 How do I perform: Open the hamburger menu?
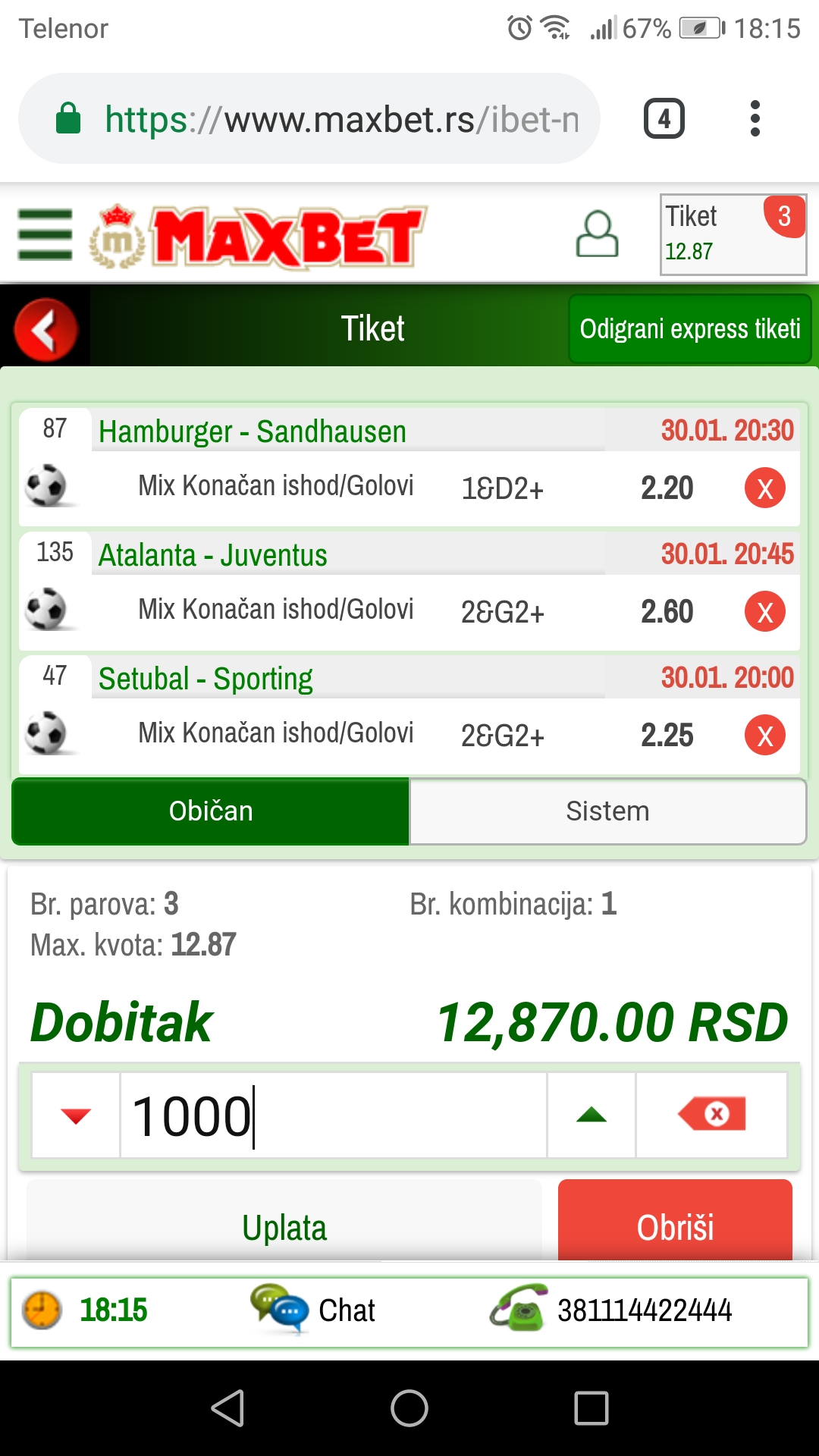[x=45, y=234]
